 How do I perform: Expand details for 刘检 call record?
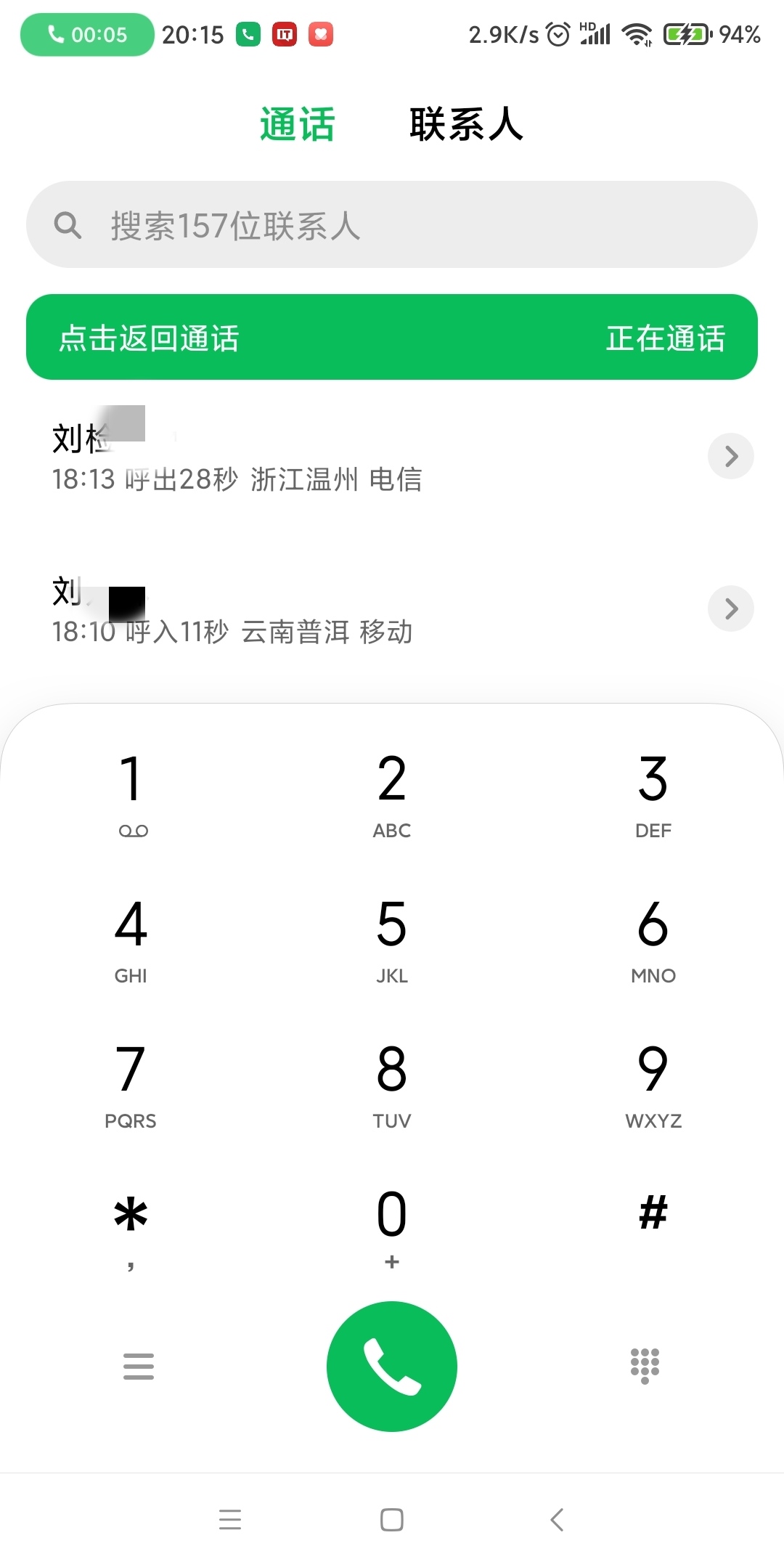(x=731, y=456)
